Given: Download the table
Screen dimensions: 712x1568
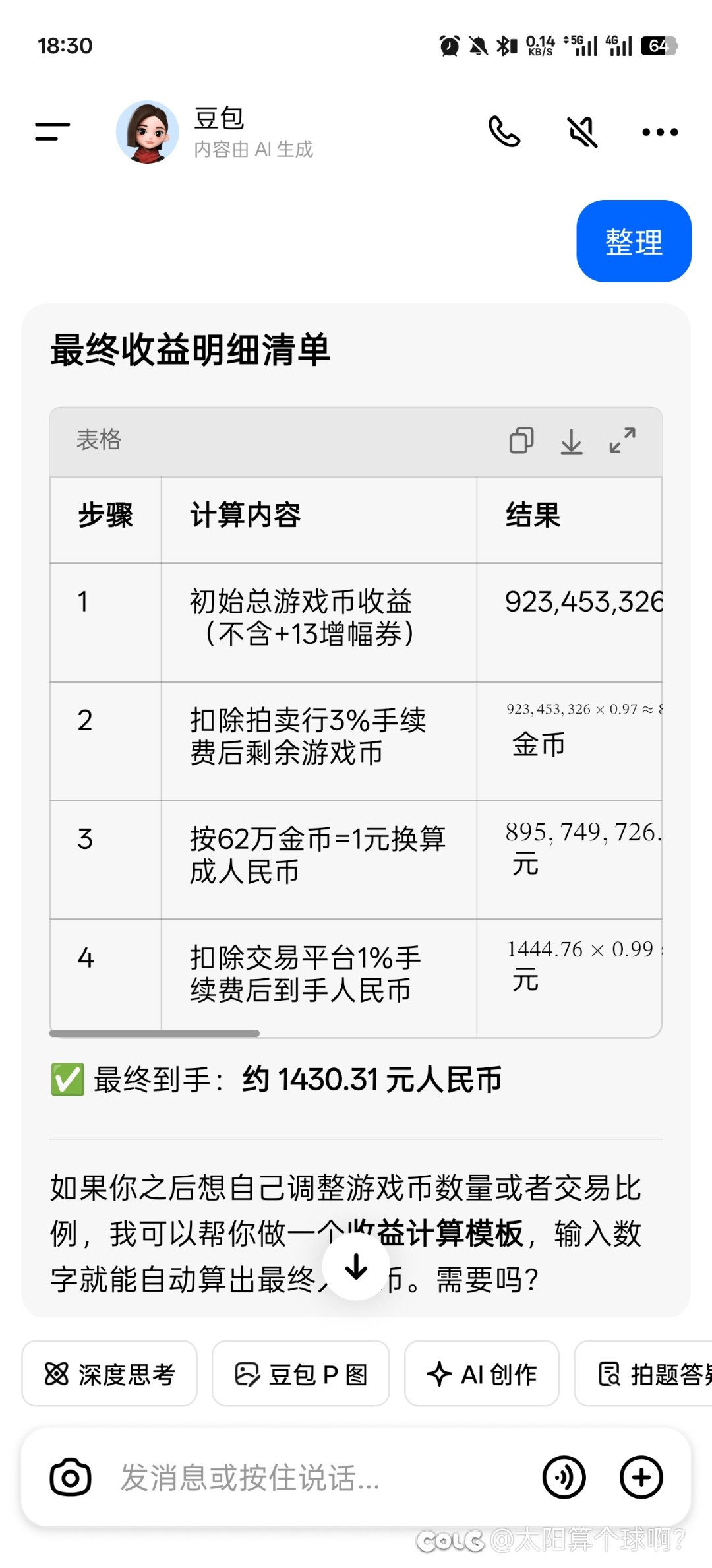Looking at the screenshot, I should click(x=572, y=441).
